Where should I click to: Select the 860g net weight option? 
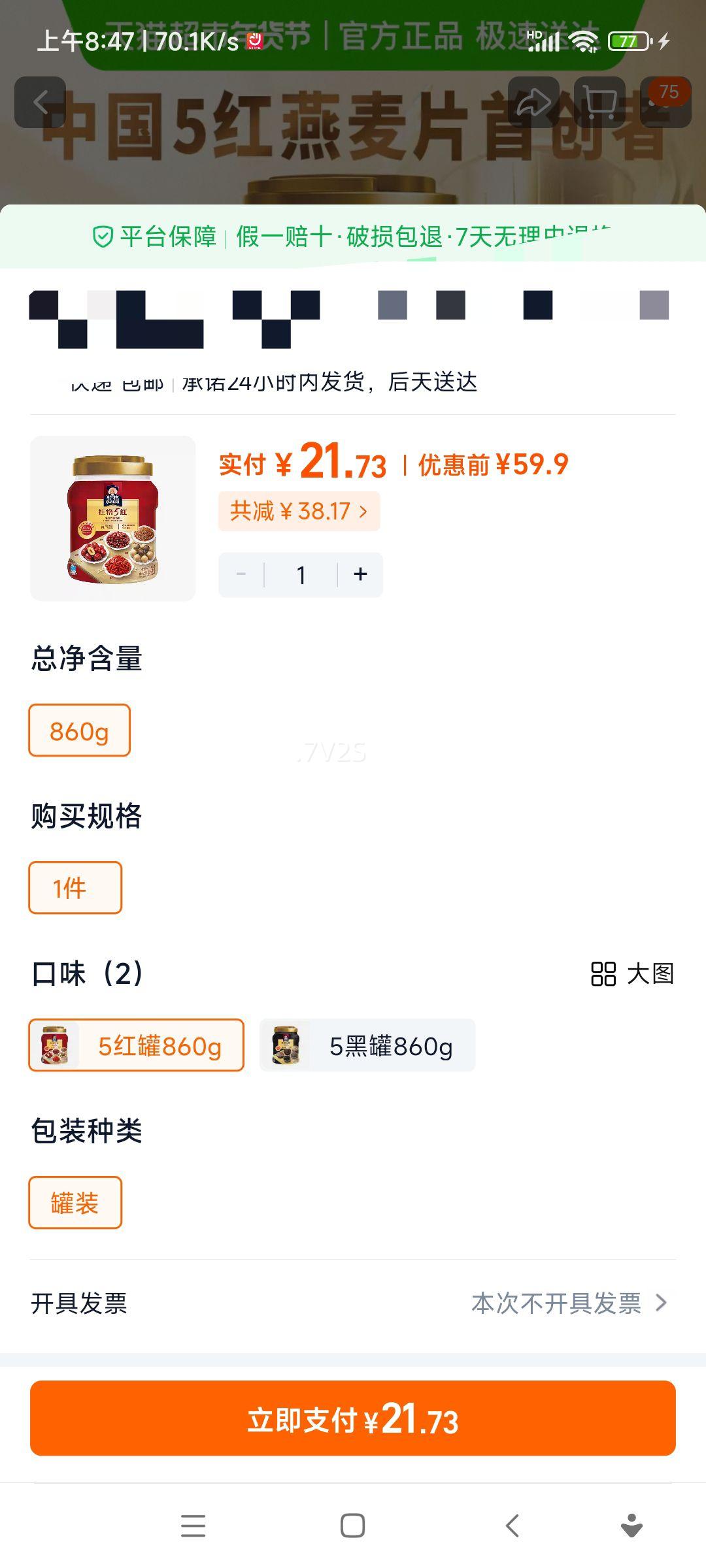coord(79,730)
